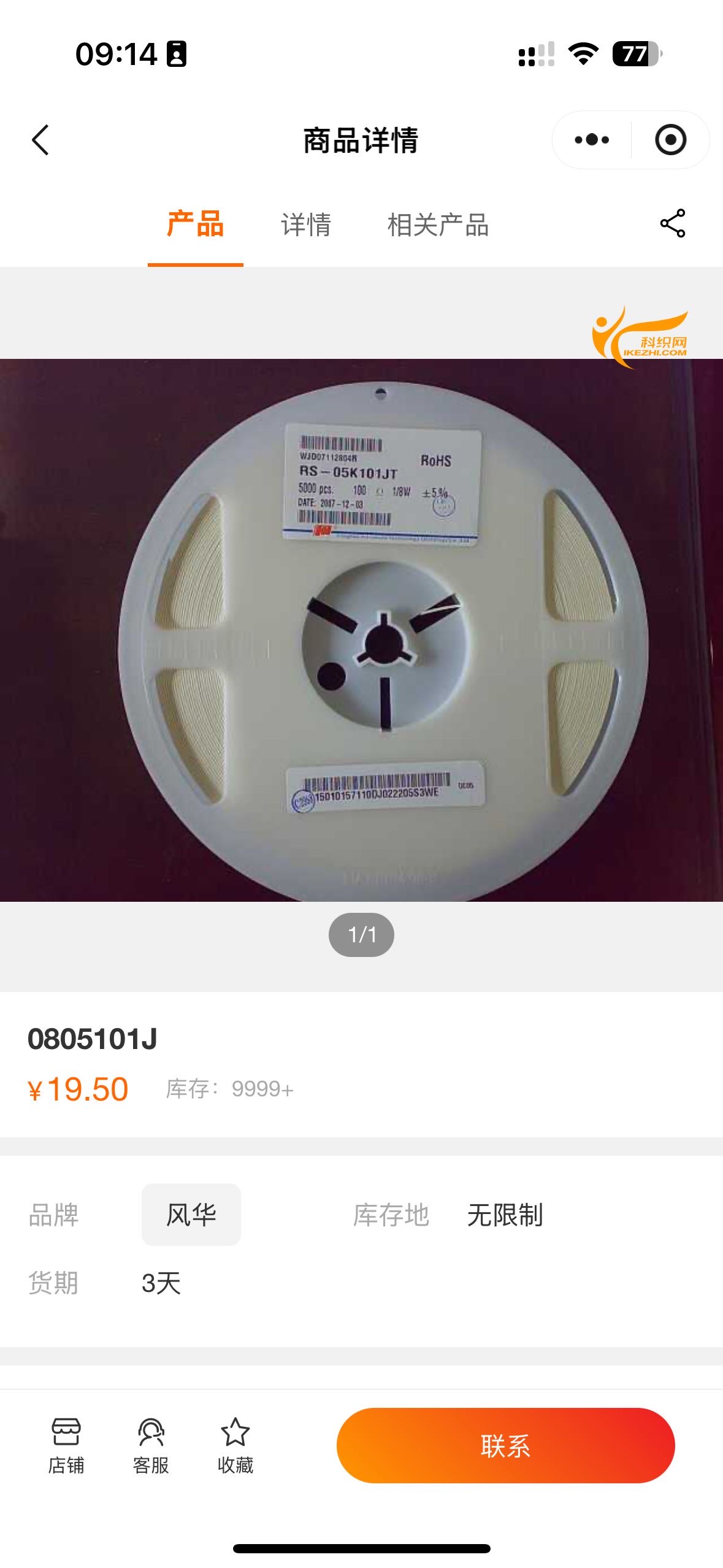Share this product
723x1568 pixels.
(x=672, y=223)
